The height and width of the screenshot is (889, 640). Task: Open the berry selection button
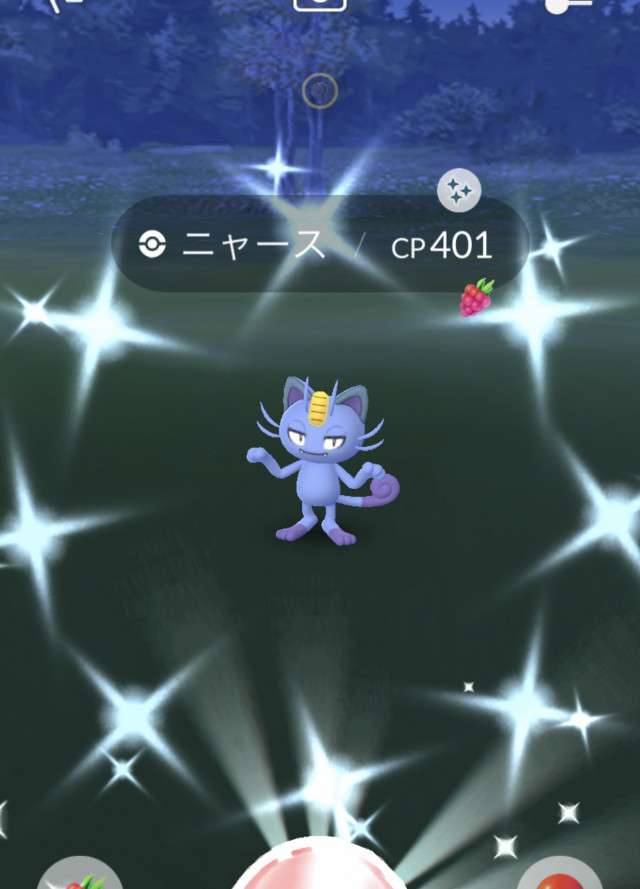coord(78,876)
